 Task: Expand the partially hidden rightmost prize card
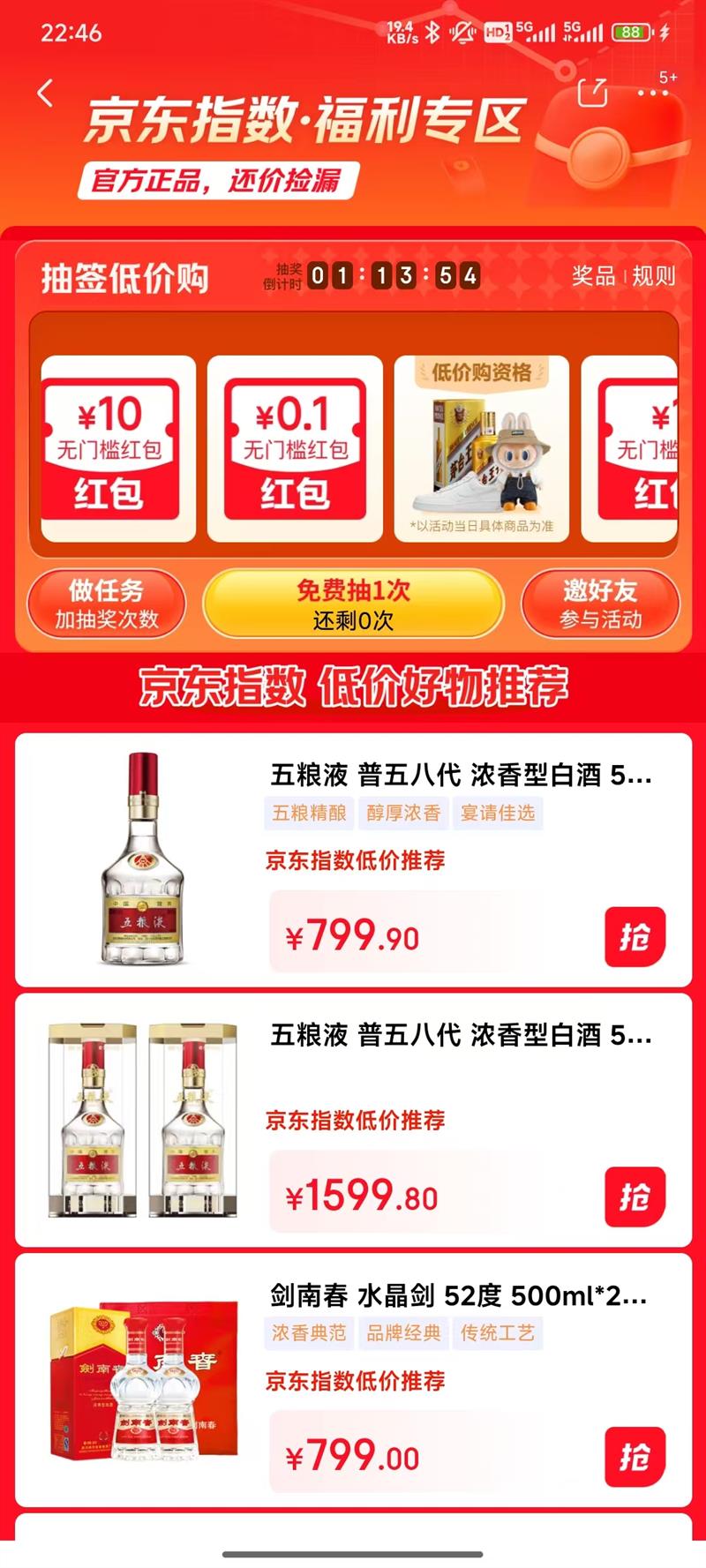pos(643,446)
